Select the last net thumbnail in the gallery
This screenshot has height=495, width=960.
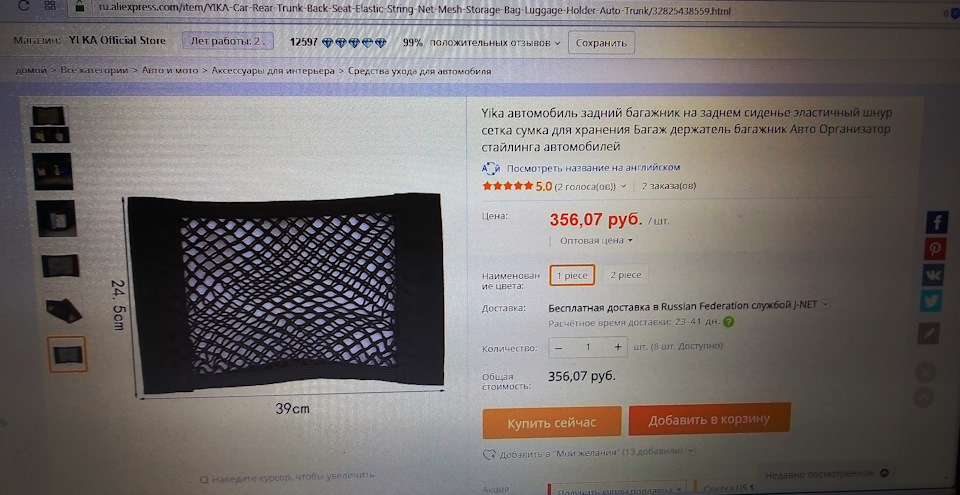pyautogui.click(x=67, y=354)
